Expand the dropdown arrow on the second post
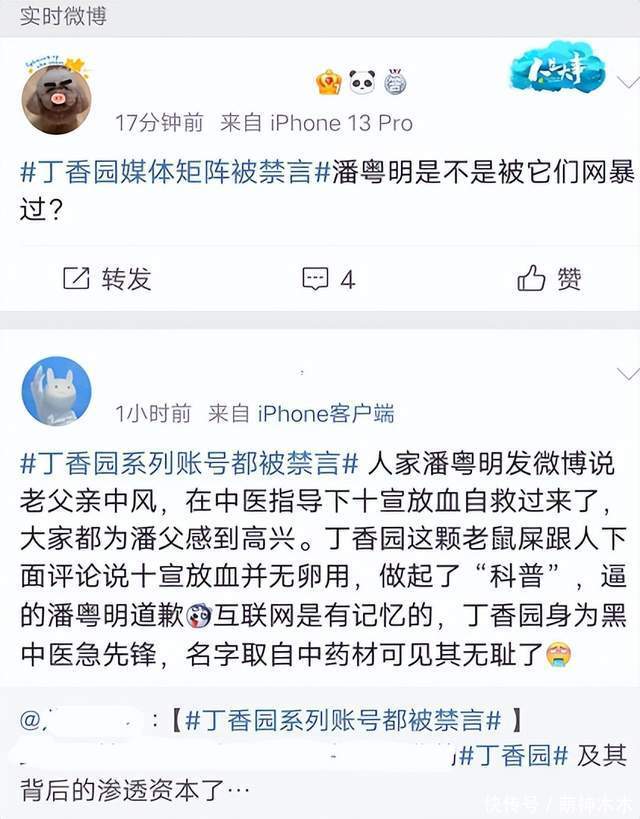The image size is (640, 819). [x=627, y=374]
